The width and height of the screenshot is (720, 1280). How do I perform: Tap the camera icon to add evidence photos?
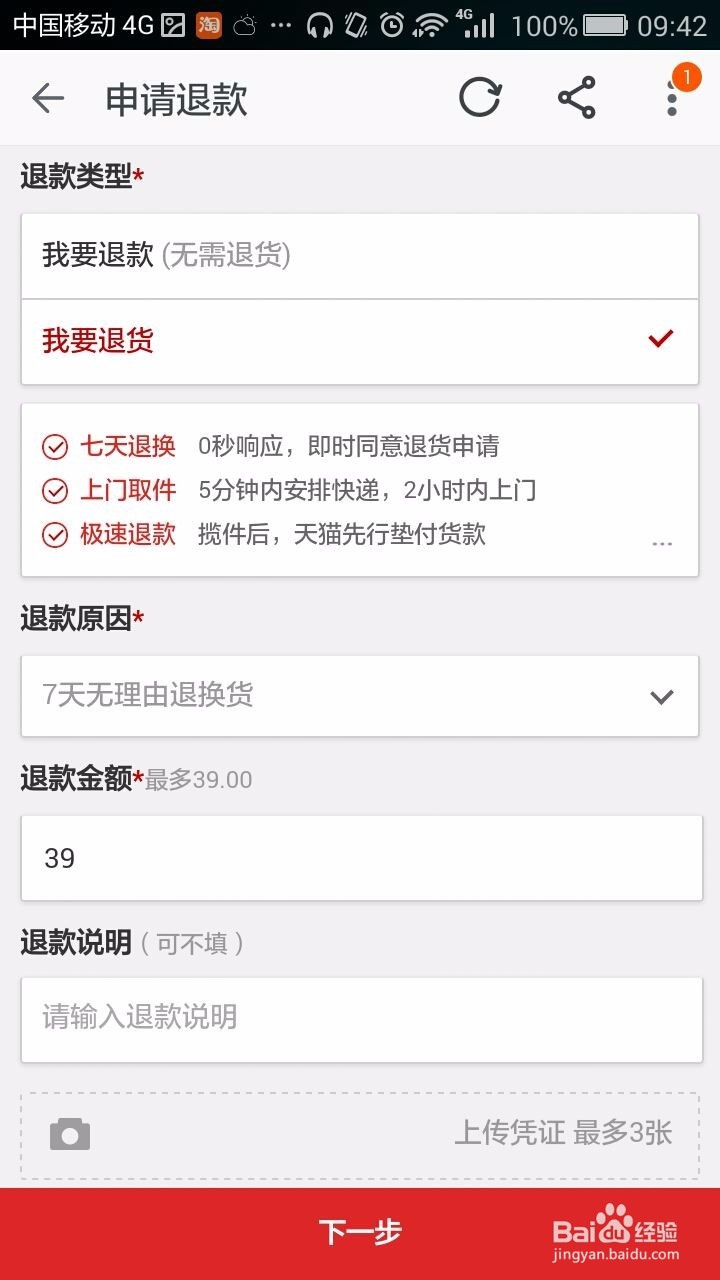[x=68, y=1135]
